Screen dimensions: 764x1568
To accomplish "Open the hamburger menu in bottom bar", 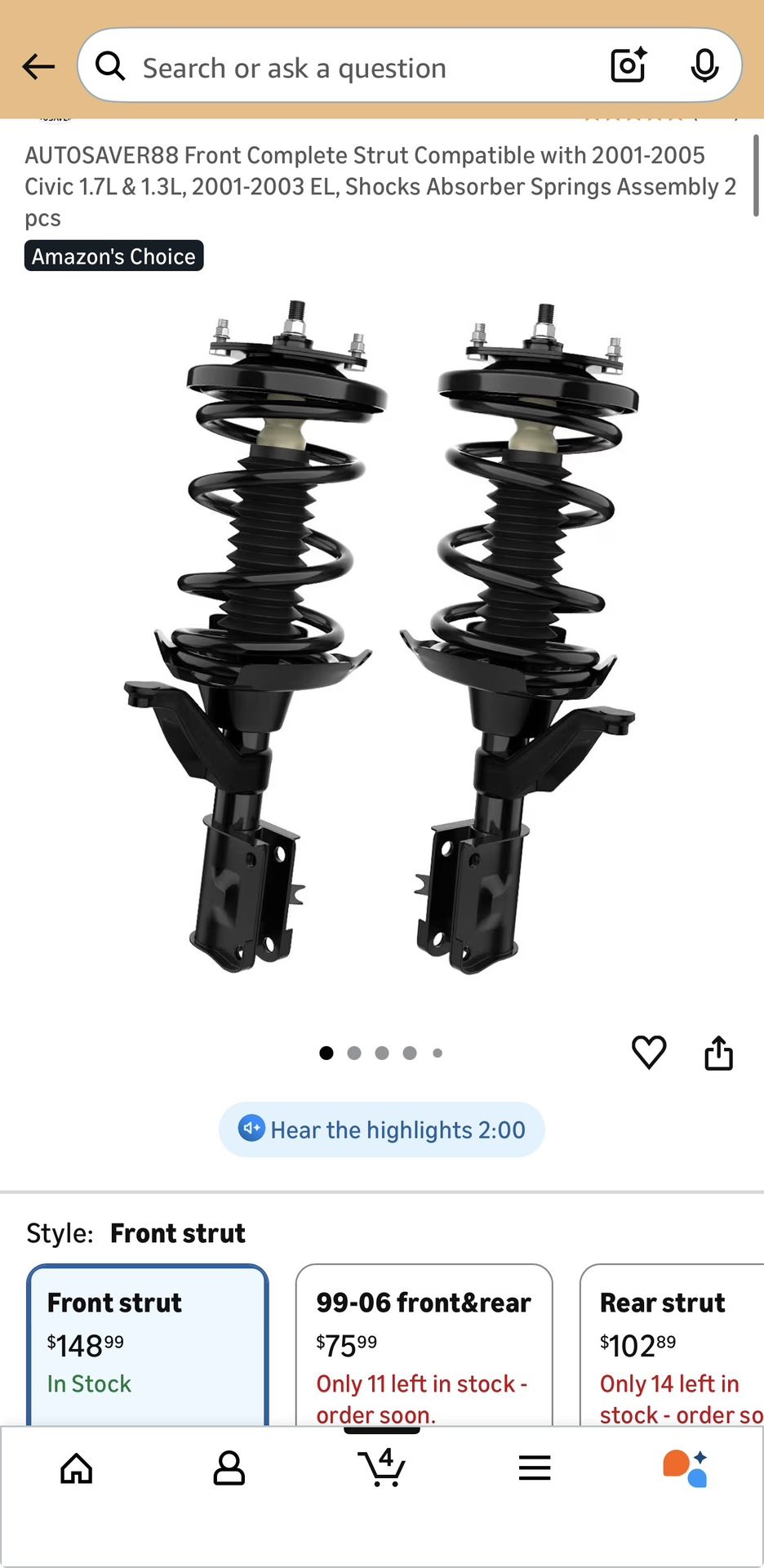I will tap(535, 1468).
